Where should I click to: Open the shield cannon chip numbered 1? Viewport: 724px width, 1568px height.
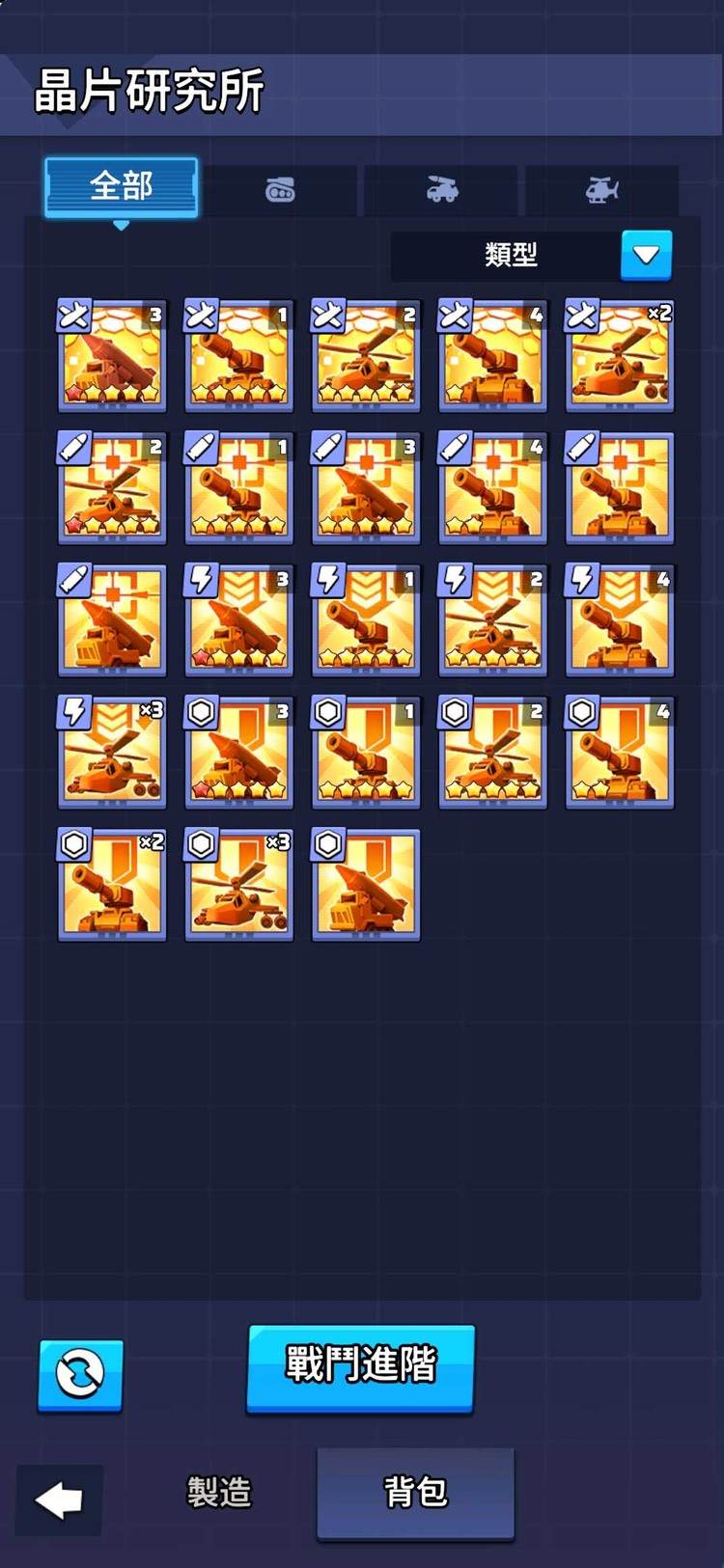tap(366, 753)
